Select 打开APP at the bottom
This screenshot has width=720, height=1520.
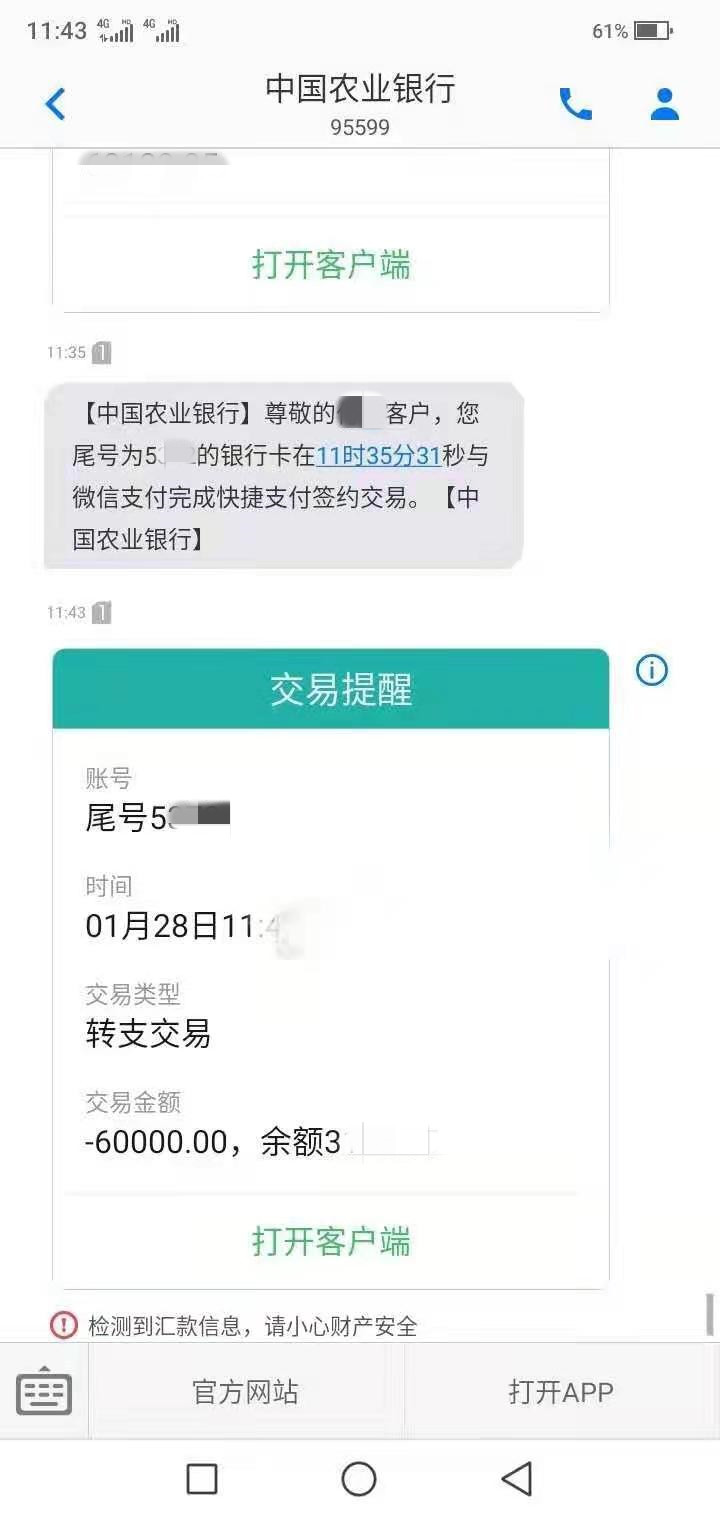pyautogui.click(x=561, y=1392)
